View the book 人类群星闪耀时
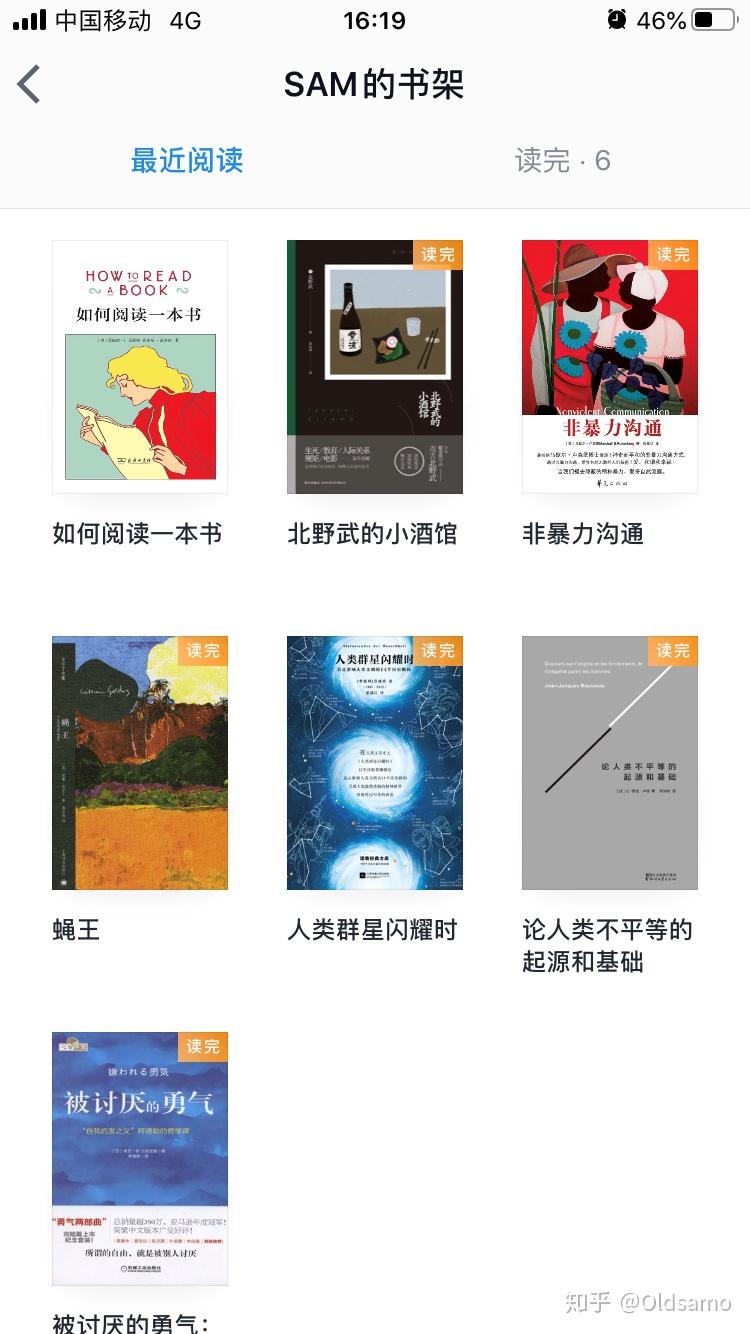This screenshot has width=750, height=1334. [x=375, y=763]
